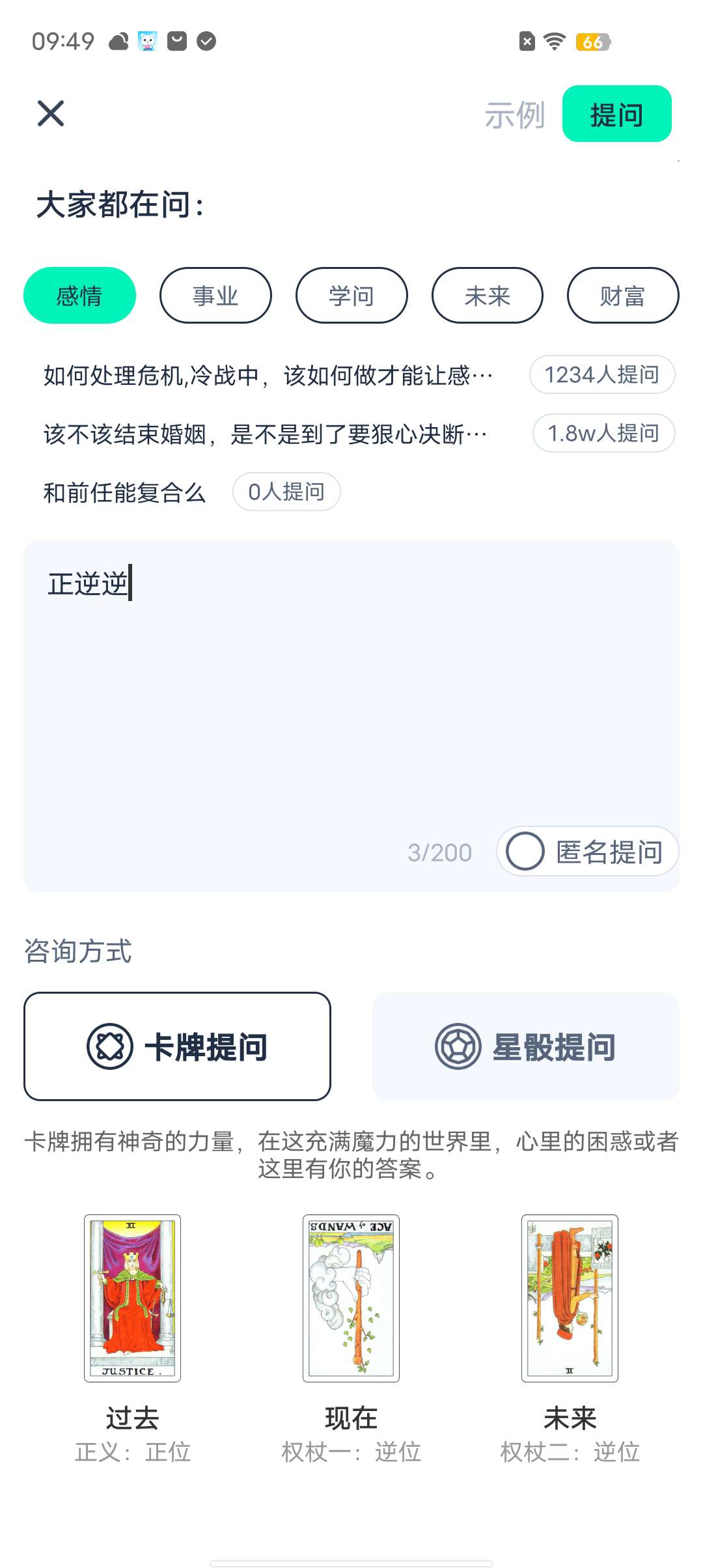Open the 现在 Ace of Wands card
The width and height of the screenshot is (703, 1568).
[x=351, y=1298]
